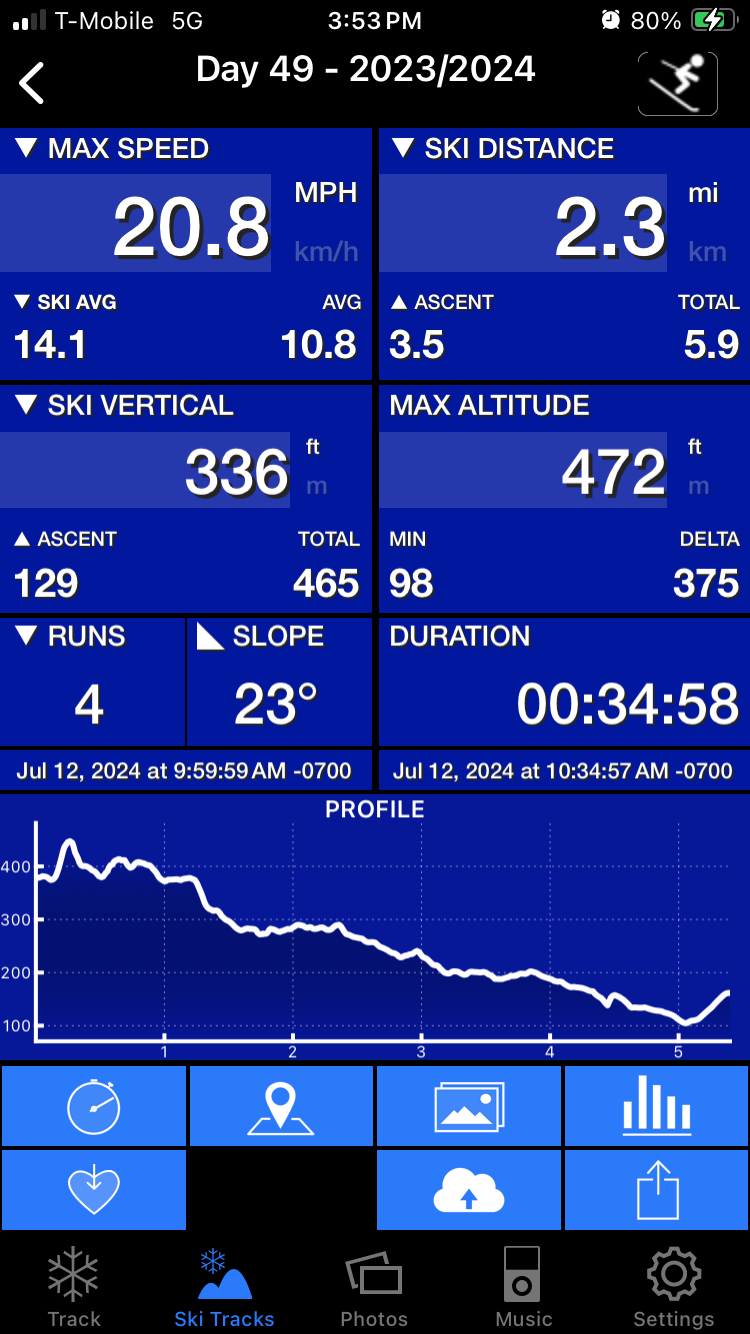
Task: Switch to the Track tab
Action: pos(74,1286)
